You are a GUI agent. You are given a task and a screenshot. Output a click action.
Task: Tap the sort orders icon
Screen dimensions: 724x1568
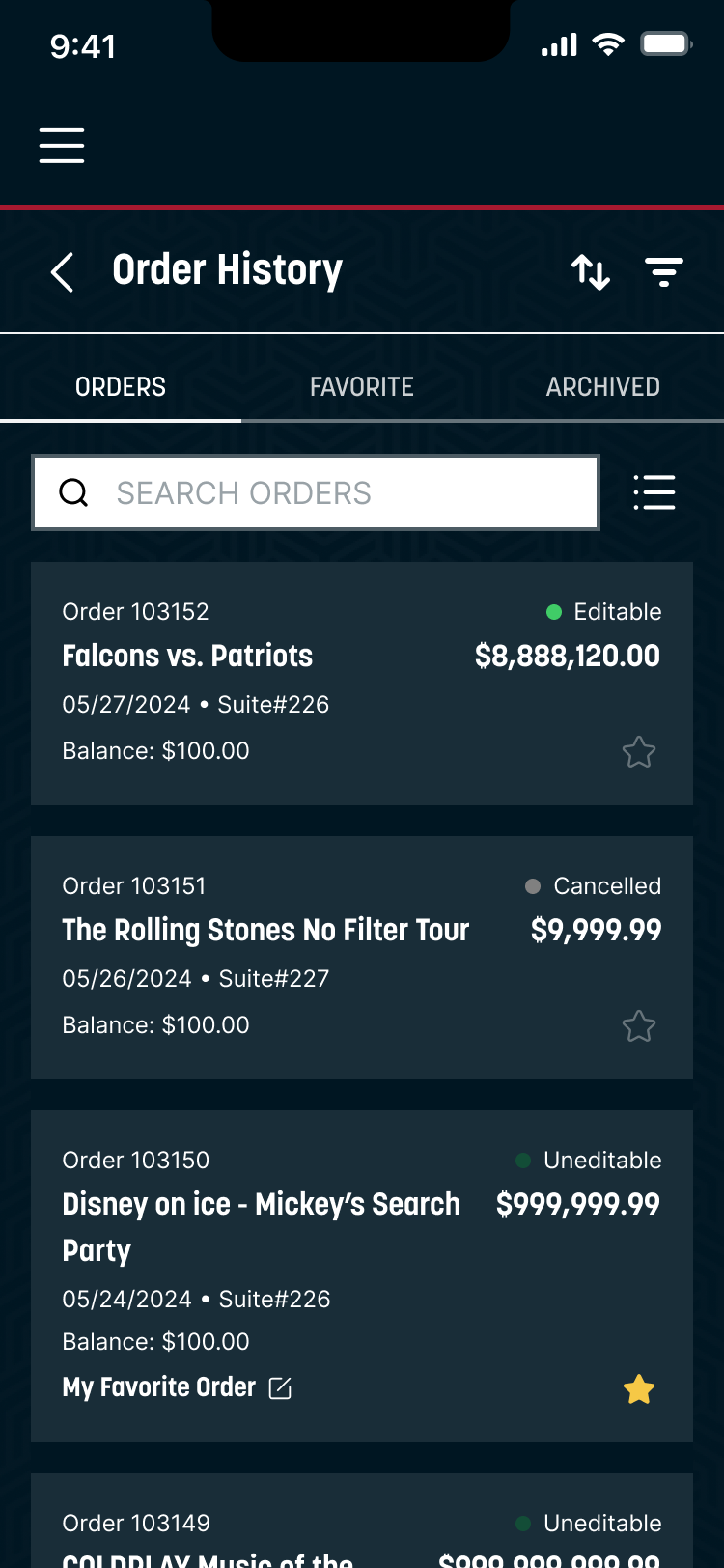click(x=589, y=271)
